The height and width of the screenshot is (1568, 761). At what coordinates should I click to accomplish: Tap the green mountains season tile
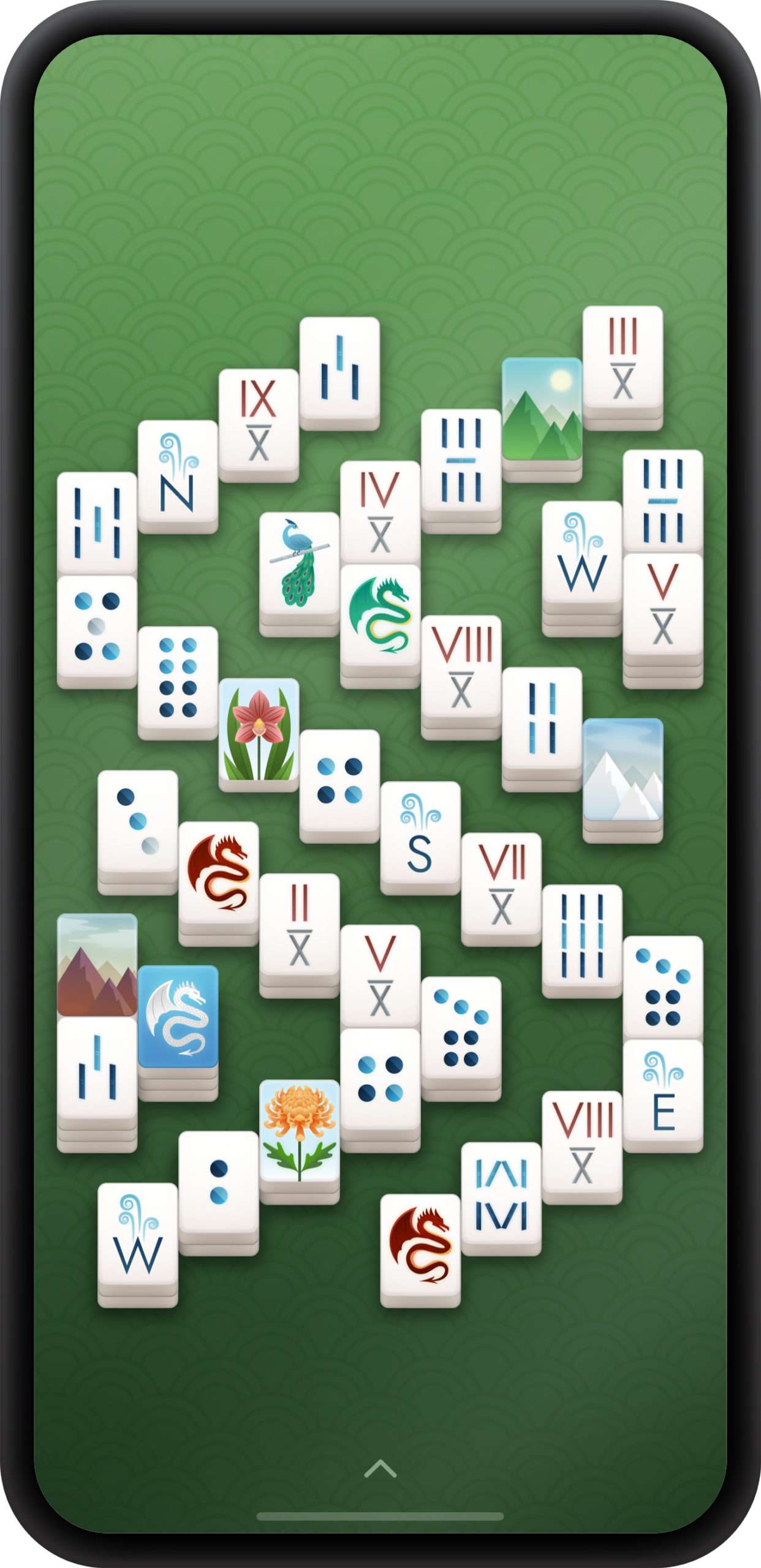point(542,409)
